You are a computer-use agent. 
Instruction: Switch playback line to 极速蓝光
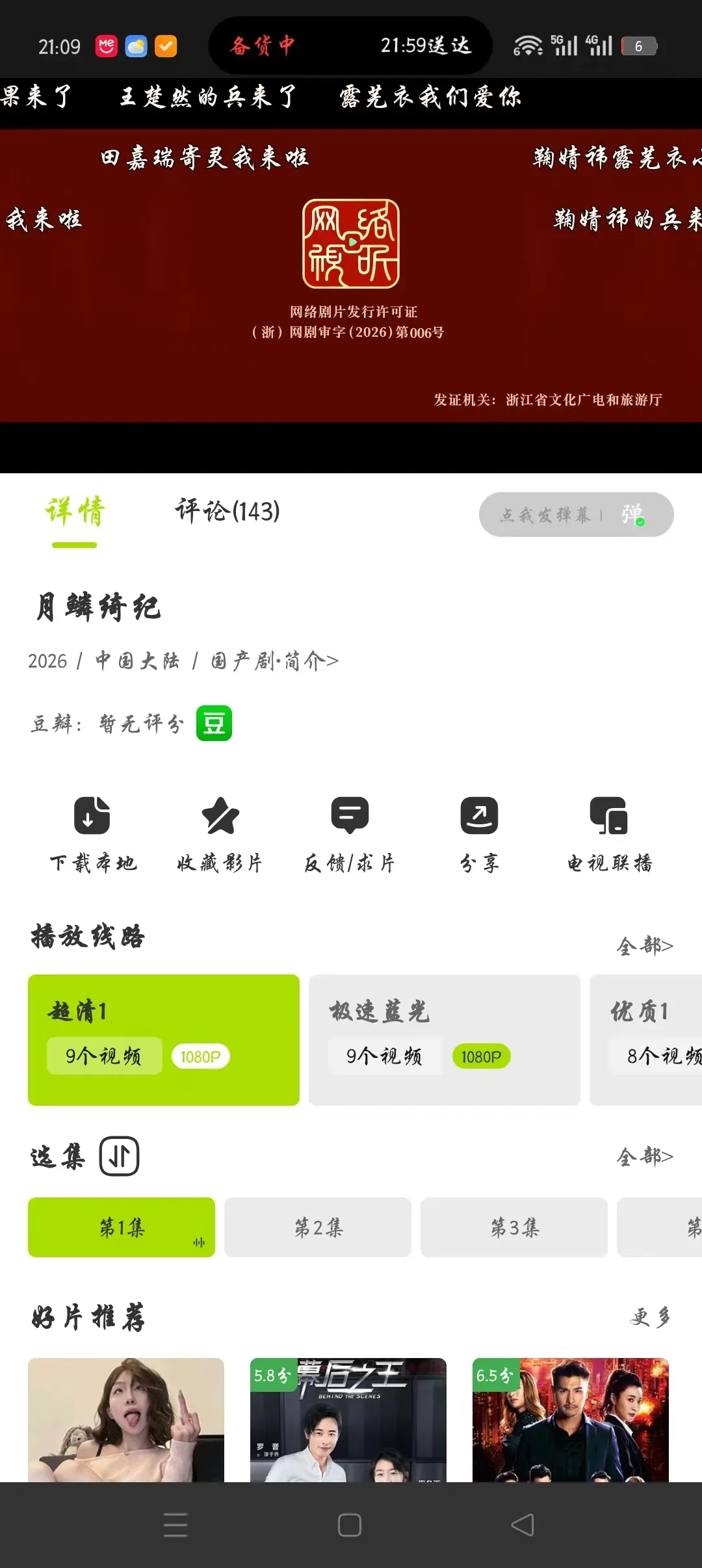pos(444,1040)
